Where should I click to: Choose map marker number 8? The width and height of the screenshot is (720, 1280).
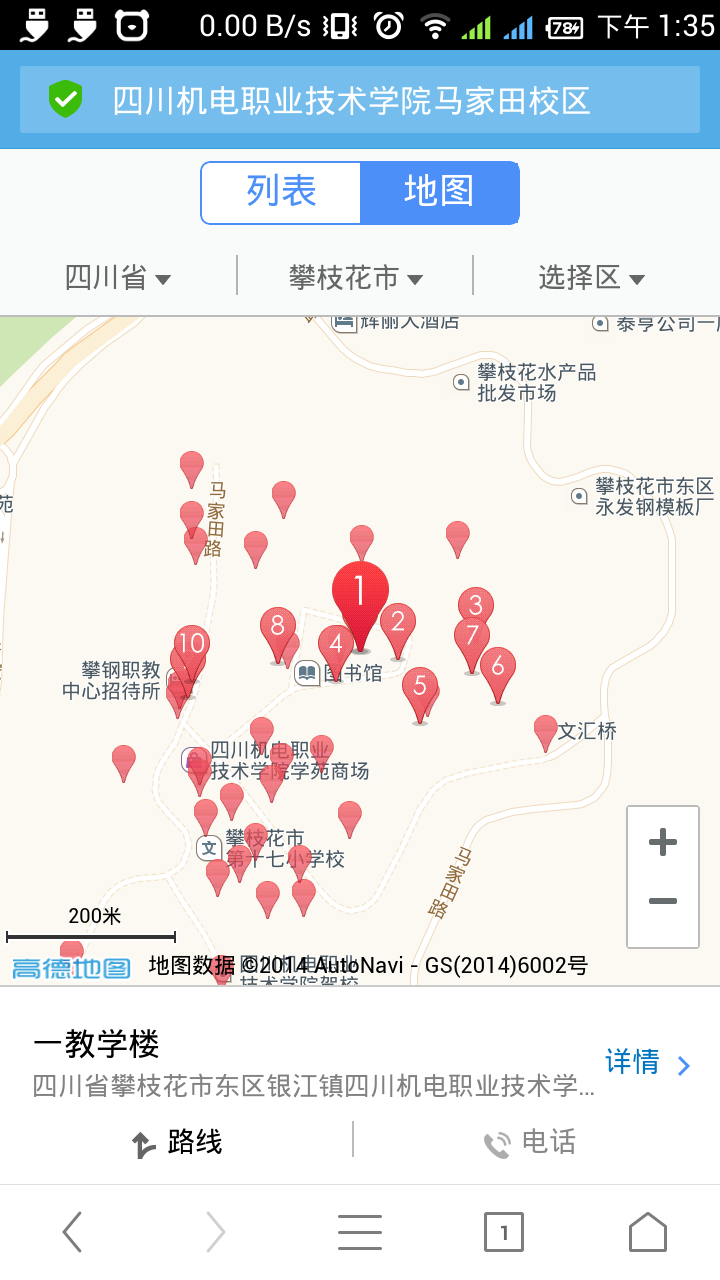(x=278, y=630)
